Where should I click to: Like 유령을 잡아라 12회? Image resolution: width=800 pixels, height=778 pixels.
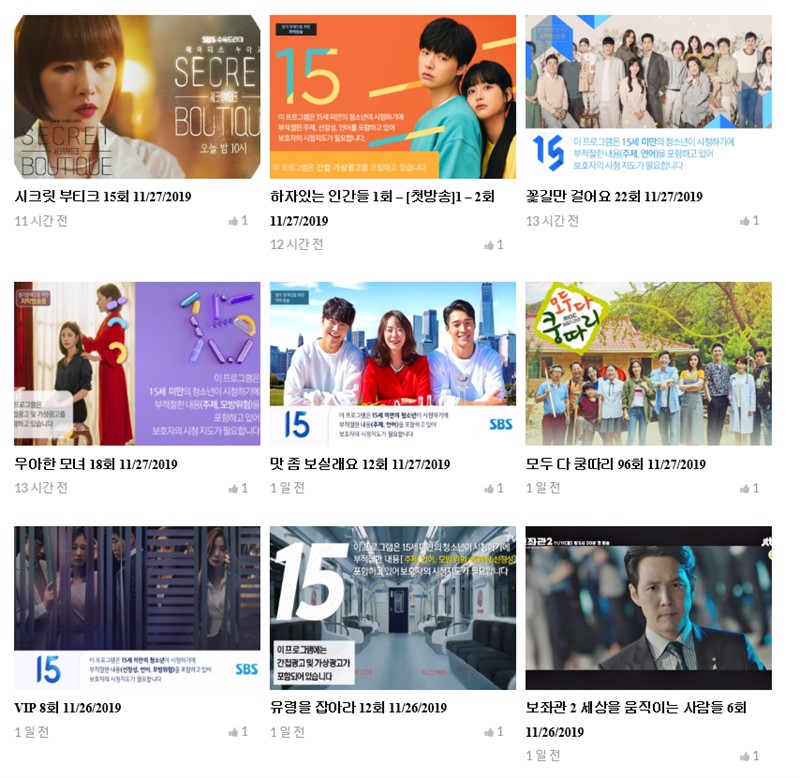coord(494,732)
